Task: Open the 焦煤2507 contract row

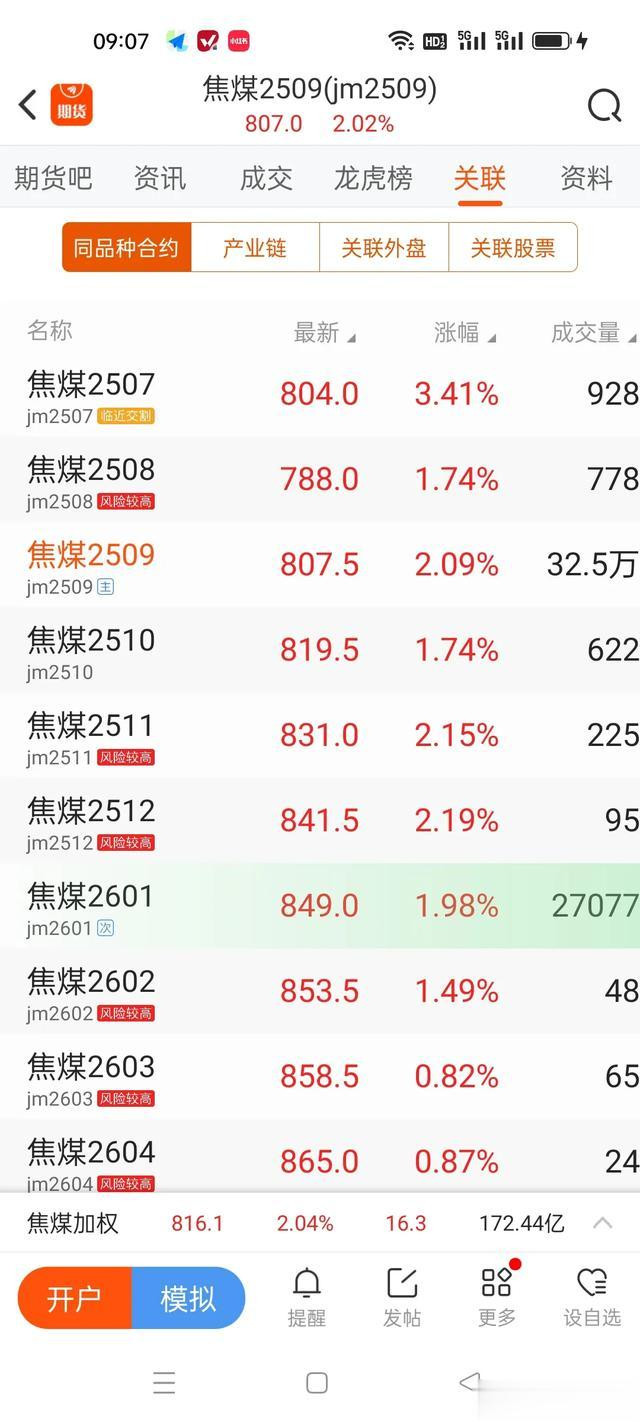Action: pos(320,394)
